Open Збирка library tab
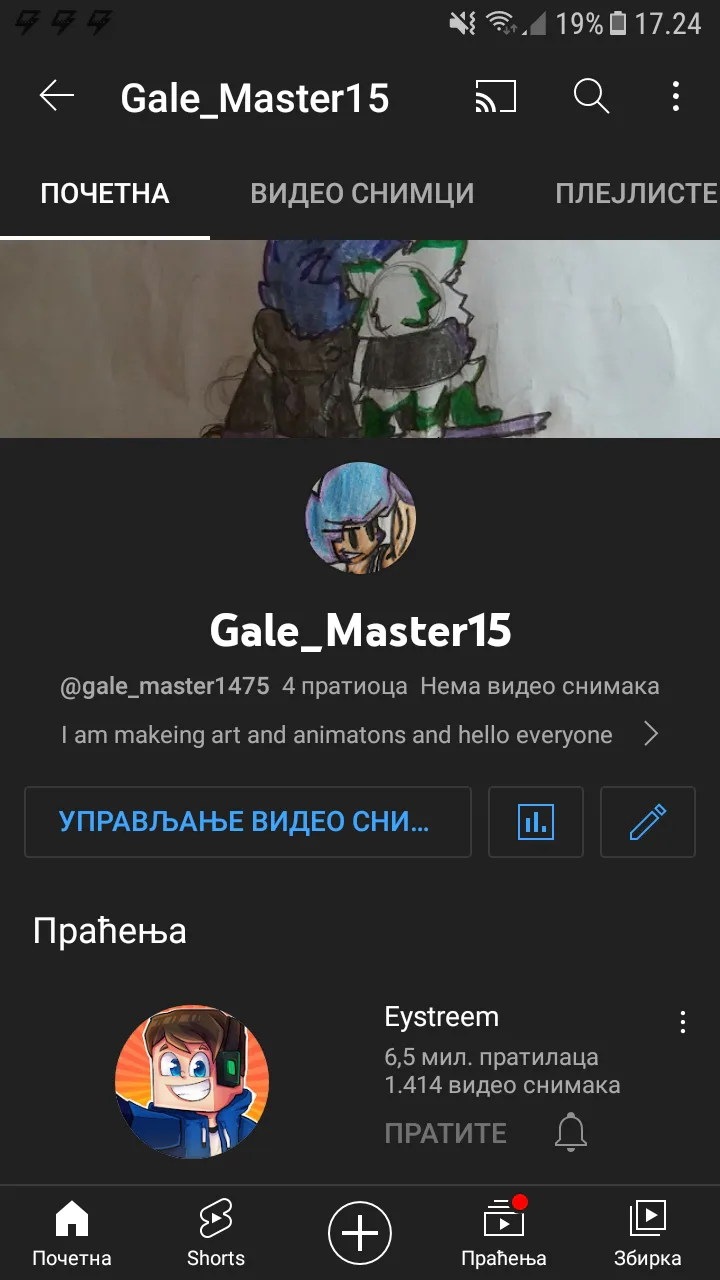 click(x=647, y=1233)
